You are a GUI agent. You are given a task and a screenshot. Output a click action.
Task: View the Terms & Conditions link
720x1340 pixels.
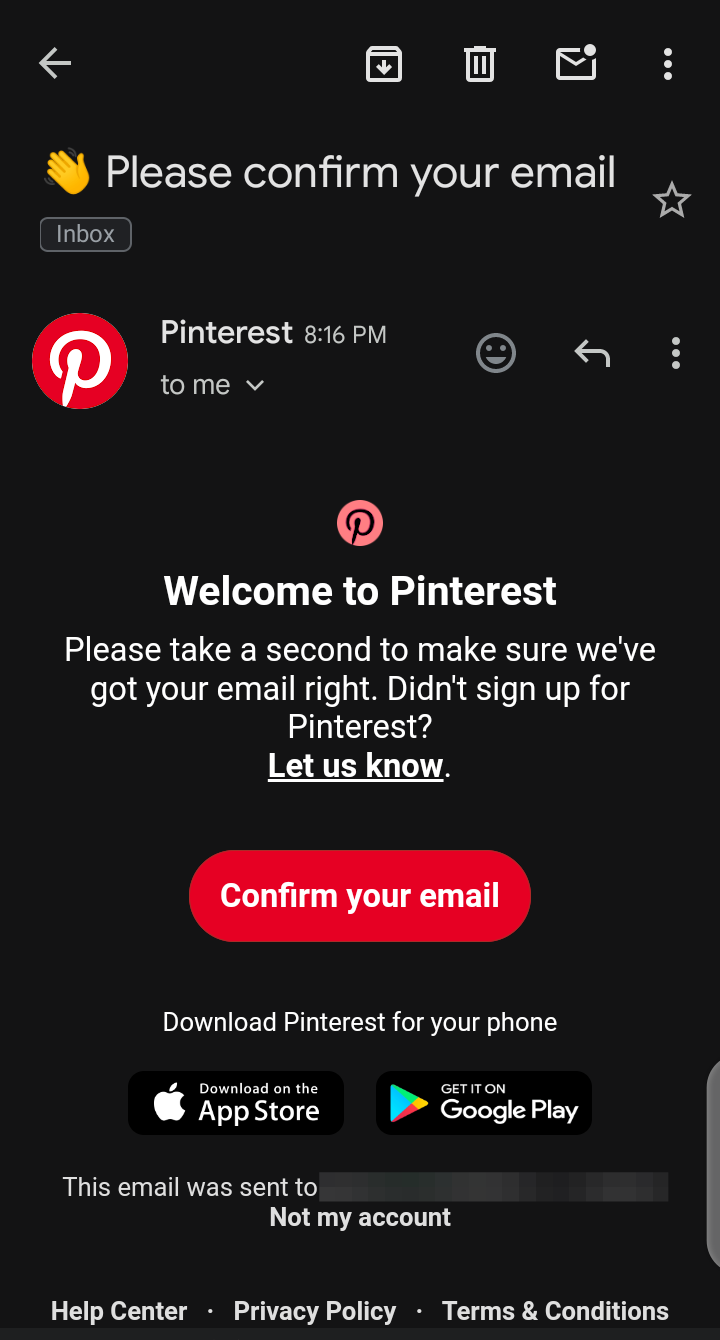556,1311
